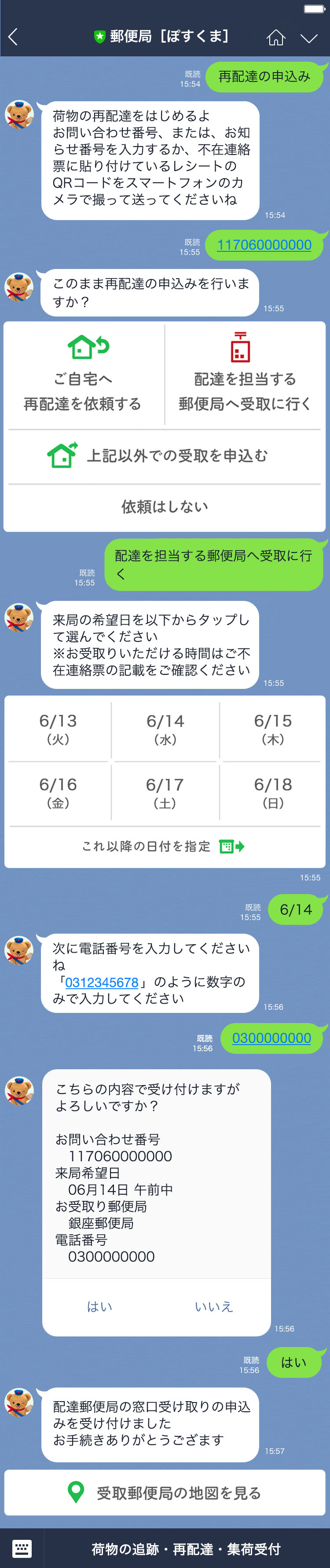Open the home icon in header
The height and width of the screenshot is (1568, 330).
point(276,37)
